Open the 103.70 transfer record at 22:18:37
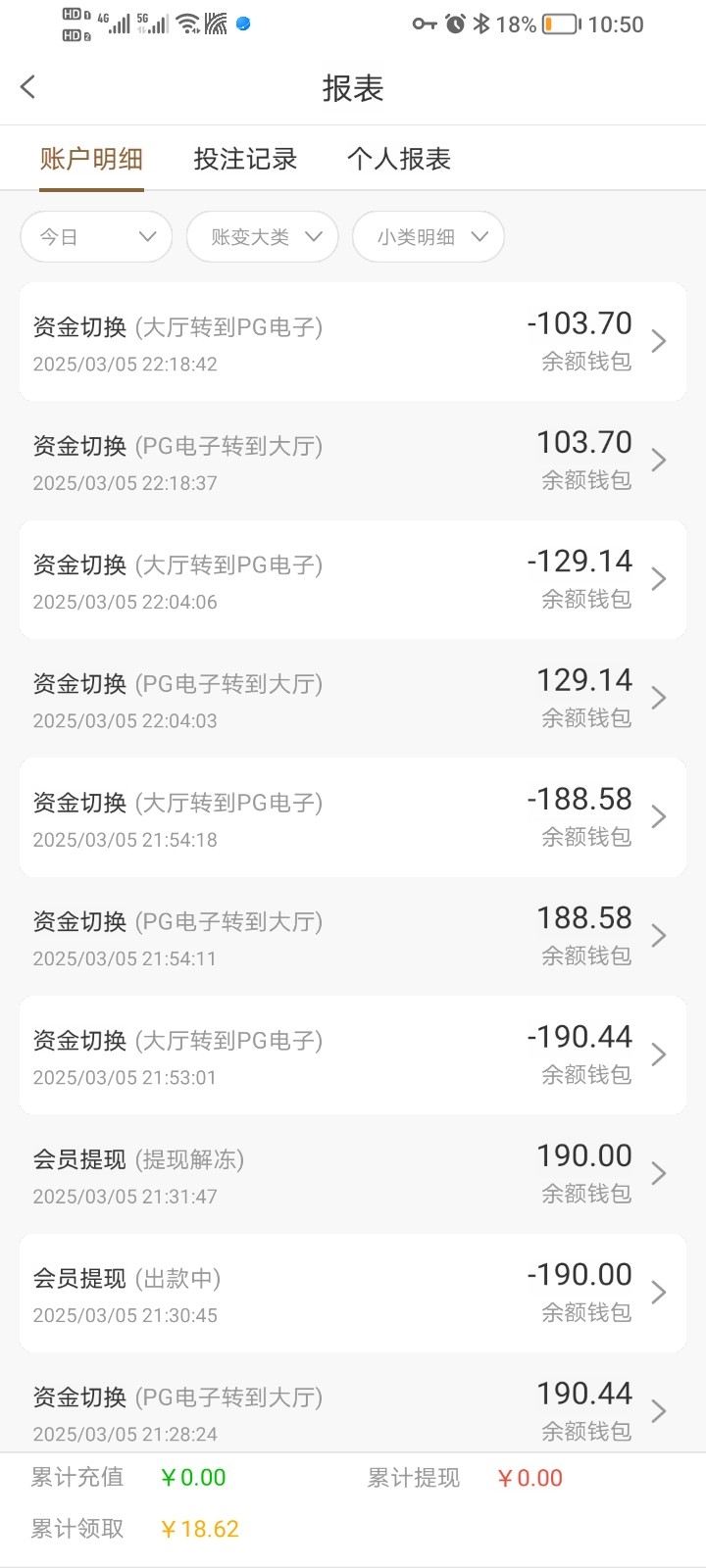 [353, 461]
